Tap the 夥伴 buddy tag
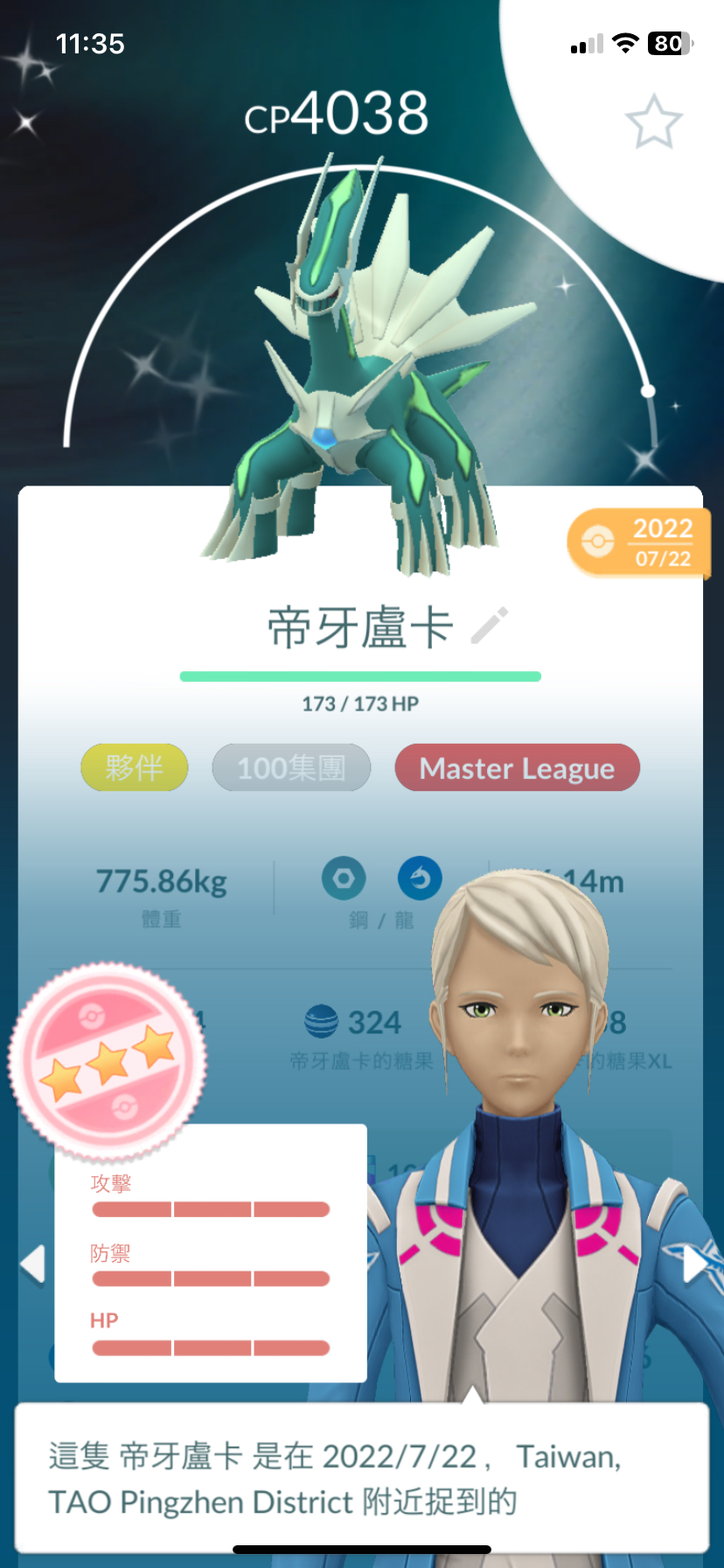The image size is (724, 1568). pyautogui.click(x=134, y=767)
